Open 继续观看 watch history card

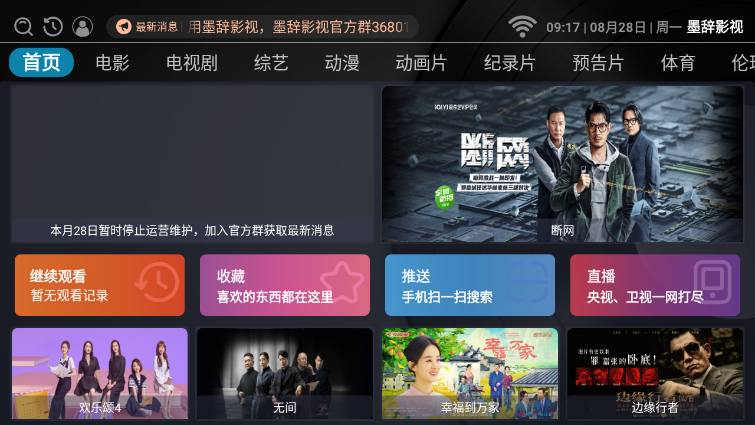(99, 285)
